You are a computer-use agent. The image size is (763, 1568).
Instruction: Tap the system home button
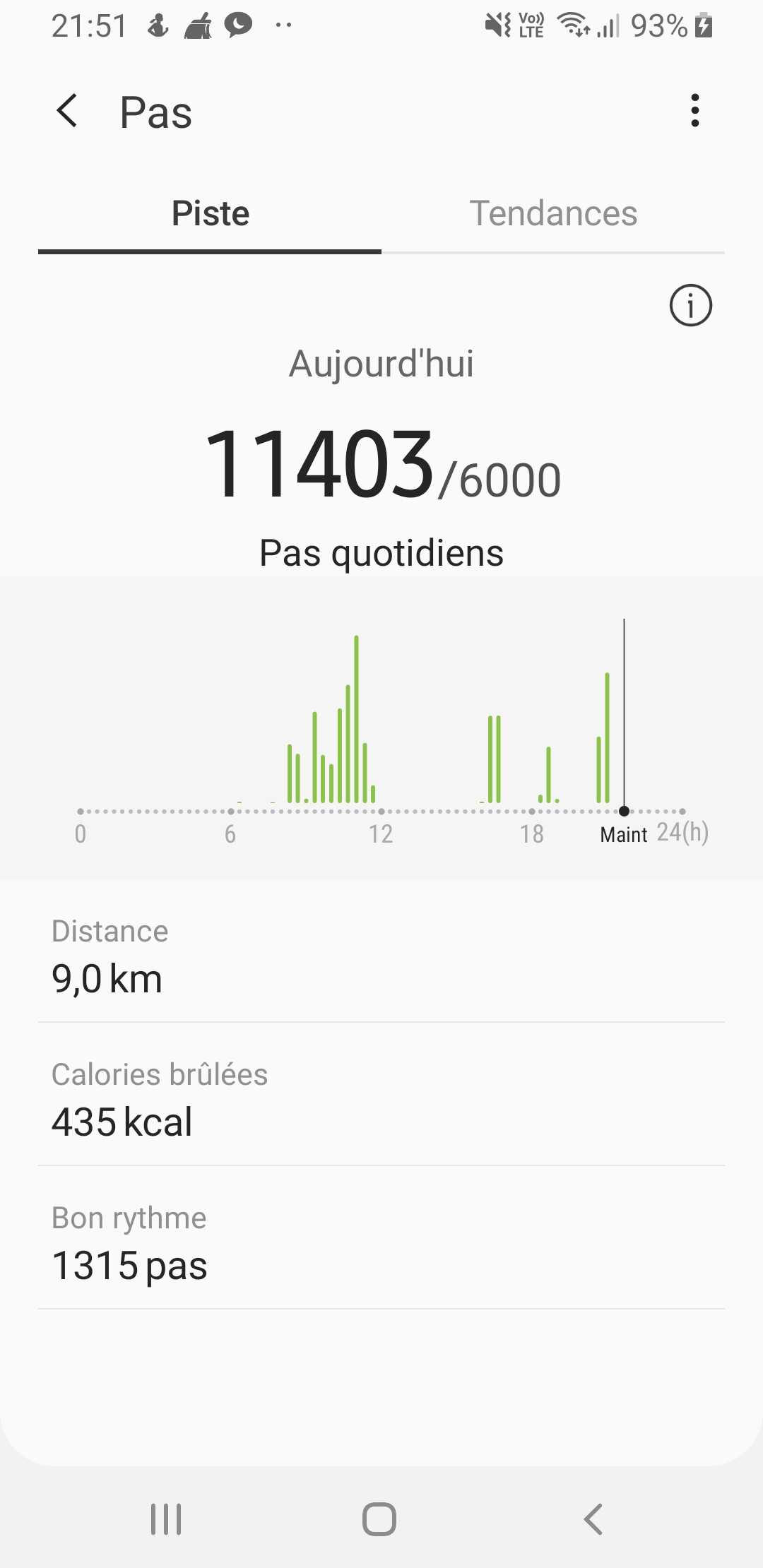[379, 1519]
